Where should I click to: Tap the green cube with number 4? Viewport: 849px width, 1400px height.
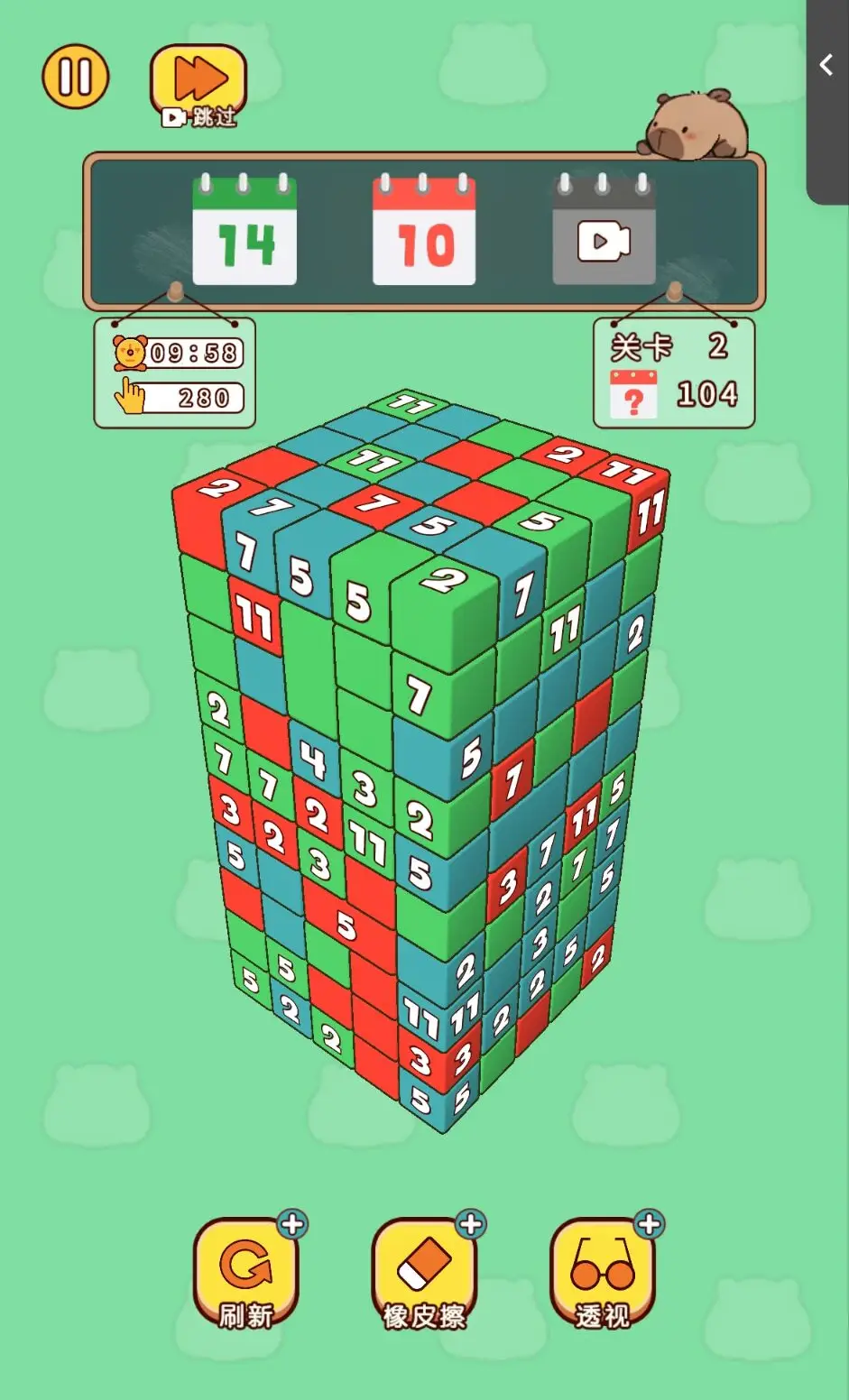point(313,759)
